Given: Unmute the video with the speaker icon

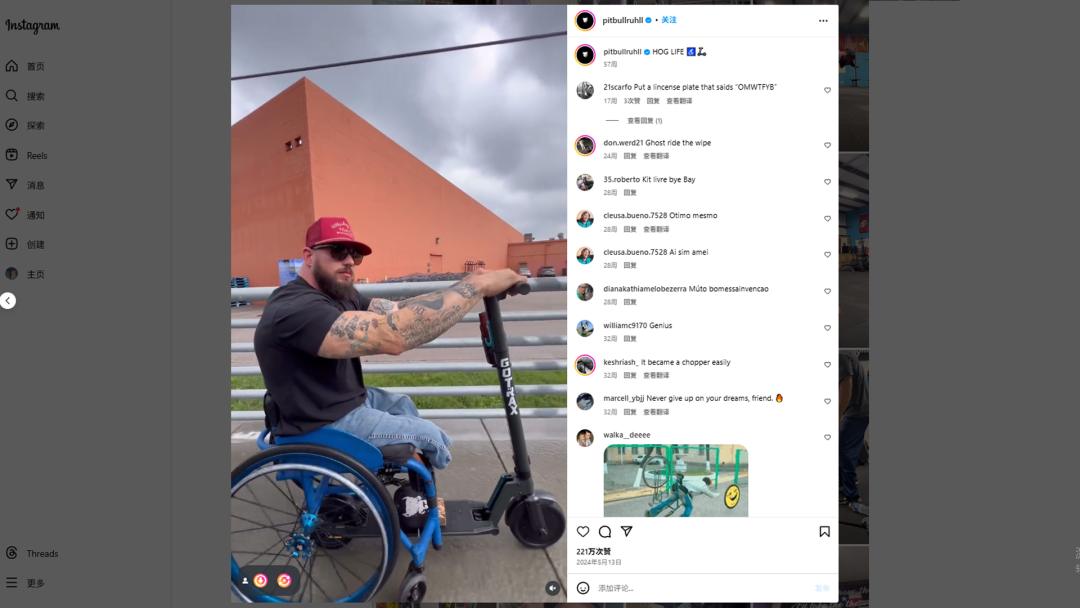Looking at the screenshot, I should [552, 588].
